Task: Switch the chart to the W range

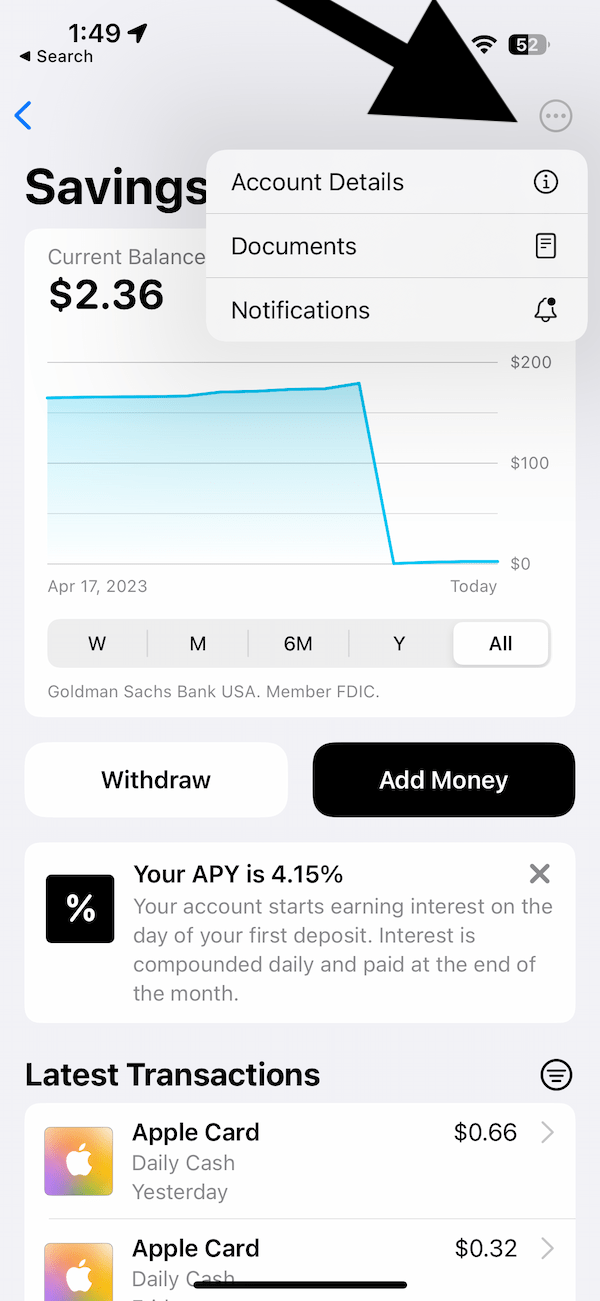Action: coord(97,644)
